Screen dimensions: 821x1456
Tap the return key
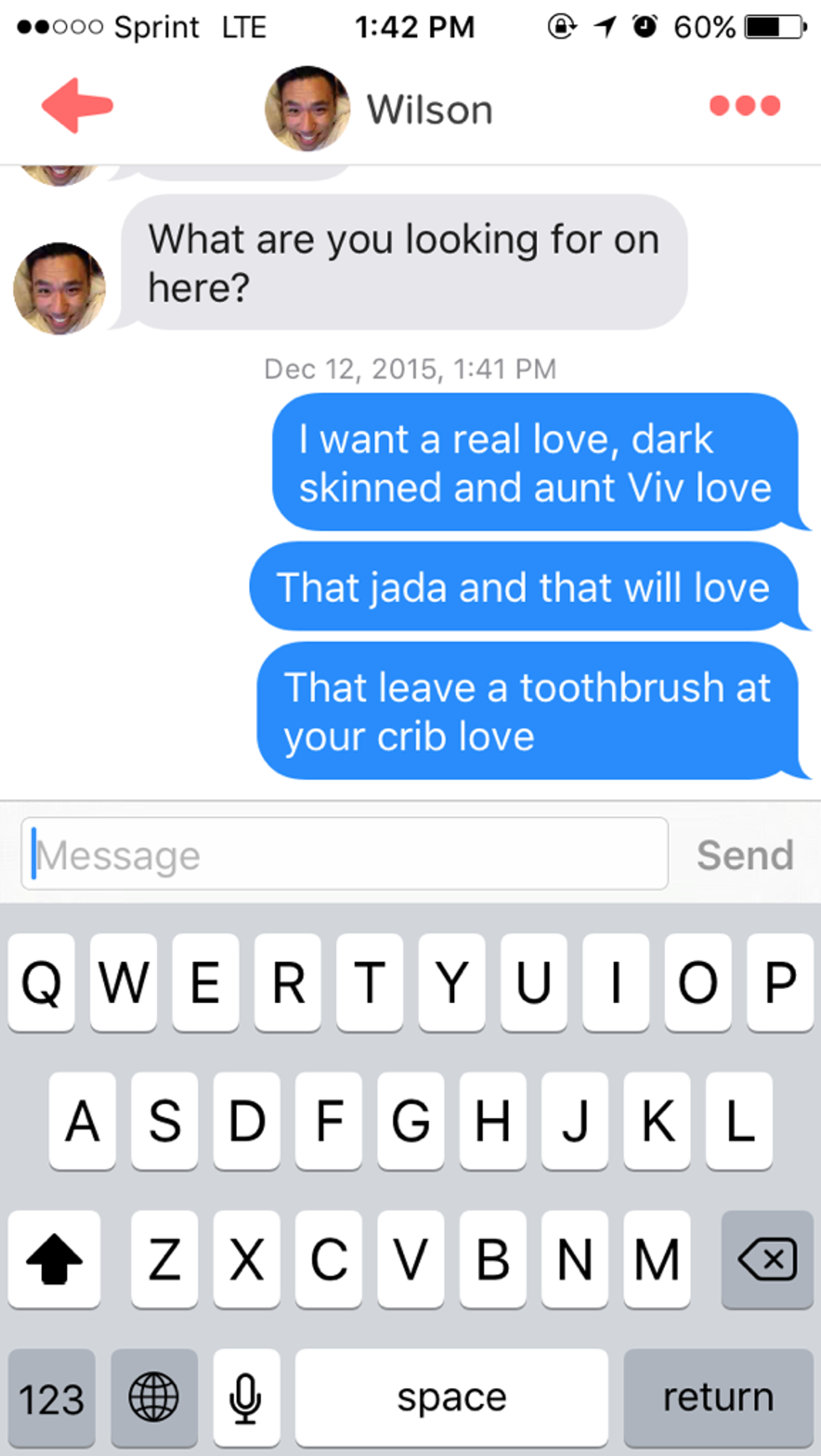coord(718,1397)
